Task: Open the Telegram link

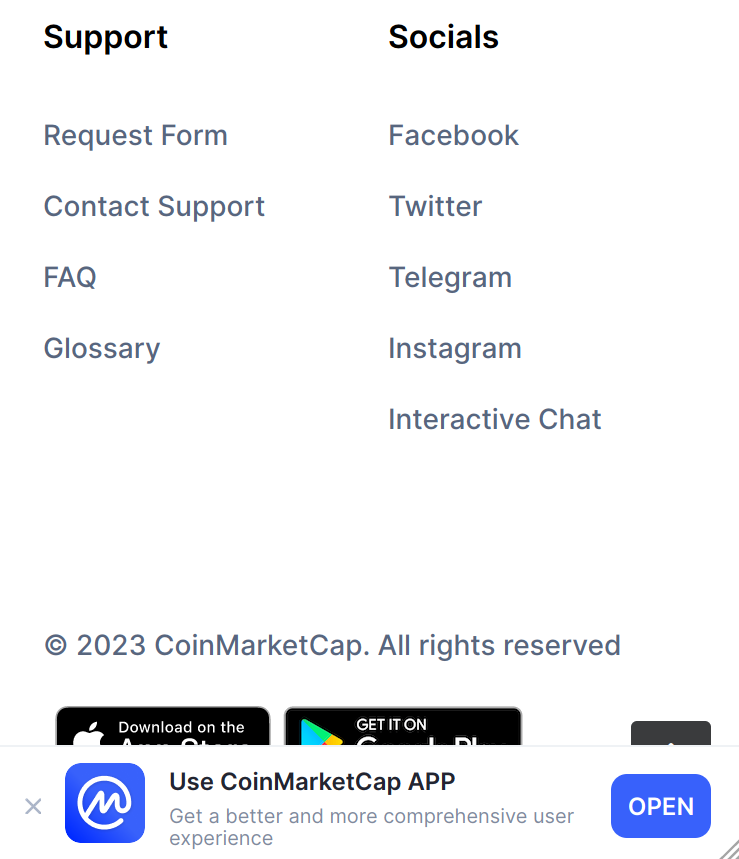Action: tap(450, 277)
